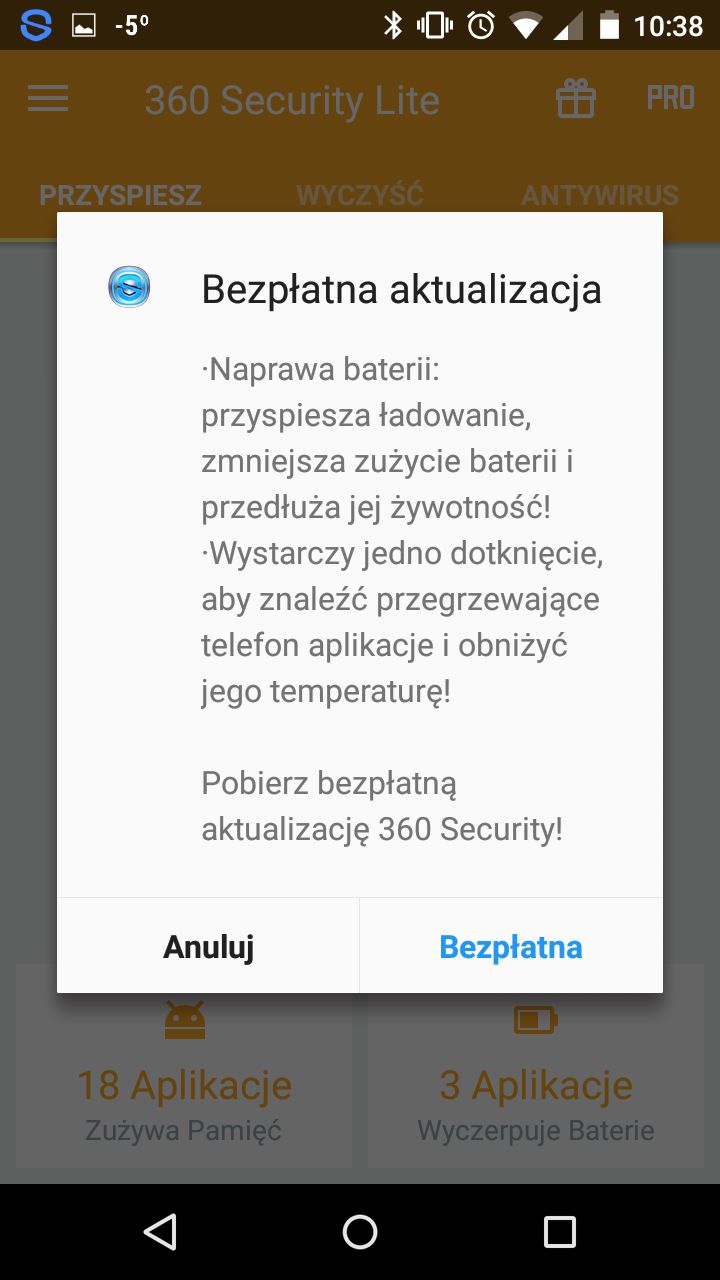
Task: Go back with the system back button
Action: point(160,1232)
